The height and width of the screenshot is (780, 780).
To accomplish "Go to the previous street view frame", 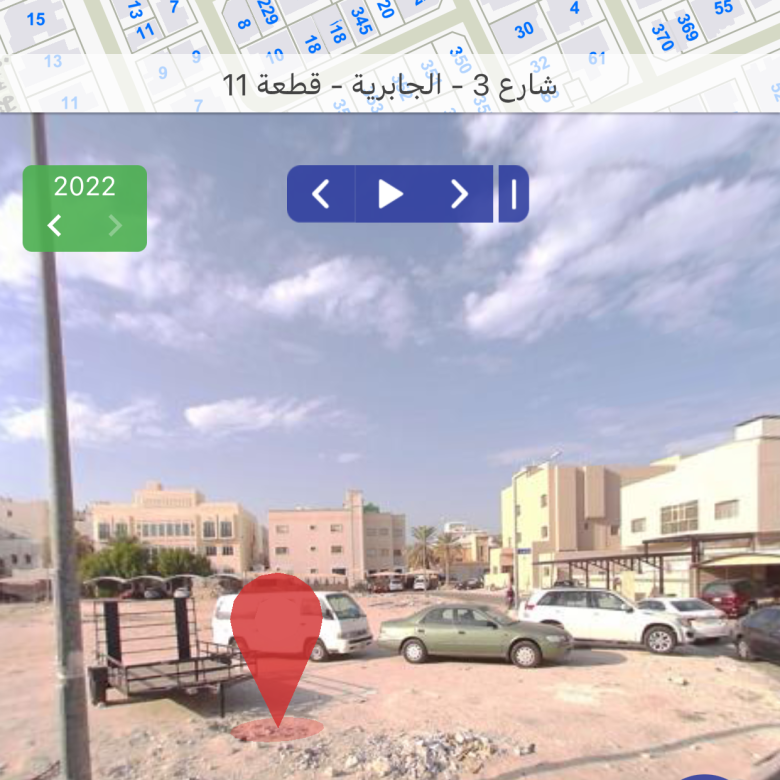I will 321,194.
